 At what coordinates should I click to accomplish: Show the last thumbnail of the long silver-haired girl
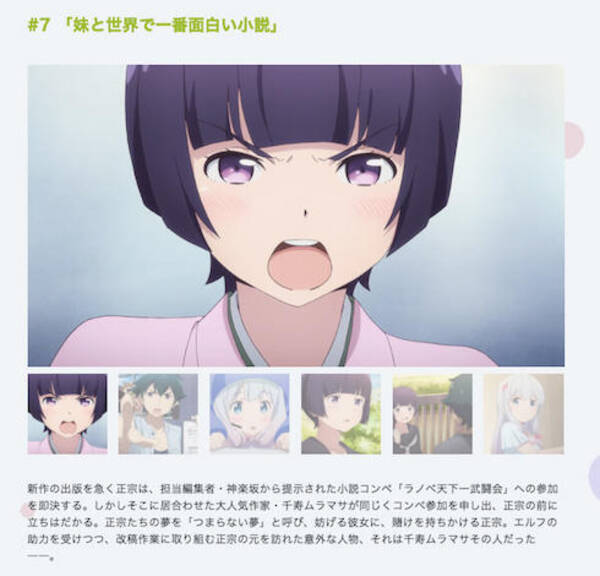tap(523, 415)
